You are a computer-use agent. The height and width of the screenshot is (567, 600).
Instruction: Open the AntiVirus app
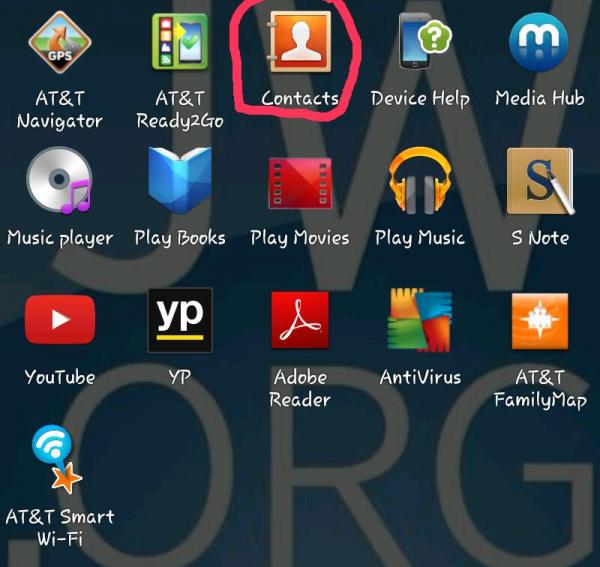click(420, 320)
